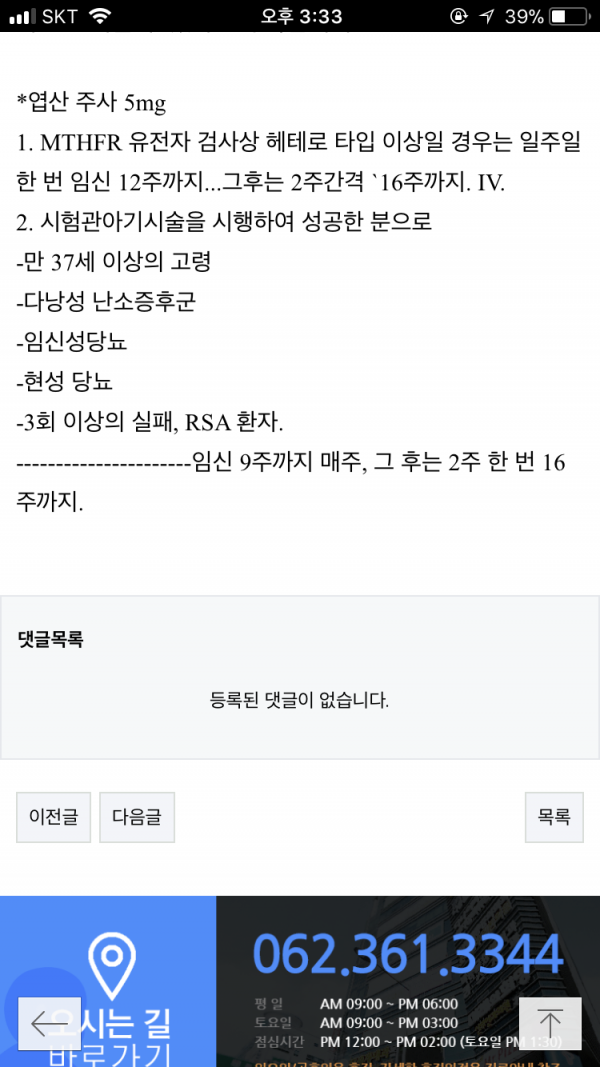Tap the back arrow button
This screenshot has height=1067, width=600.
coord(49,1023)
